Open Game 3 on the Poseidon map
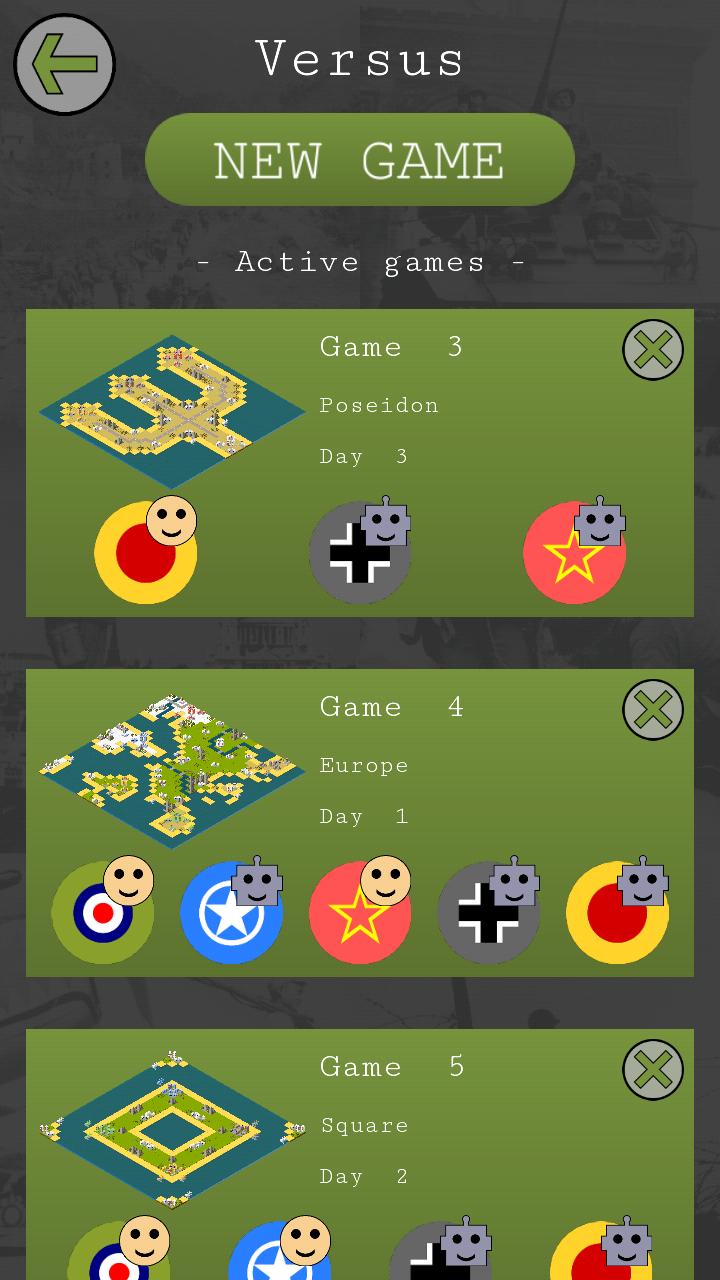The height and width of the screenshot is (1280, 720). pos(360,463)
